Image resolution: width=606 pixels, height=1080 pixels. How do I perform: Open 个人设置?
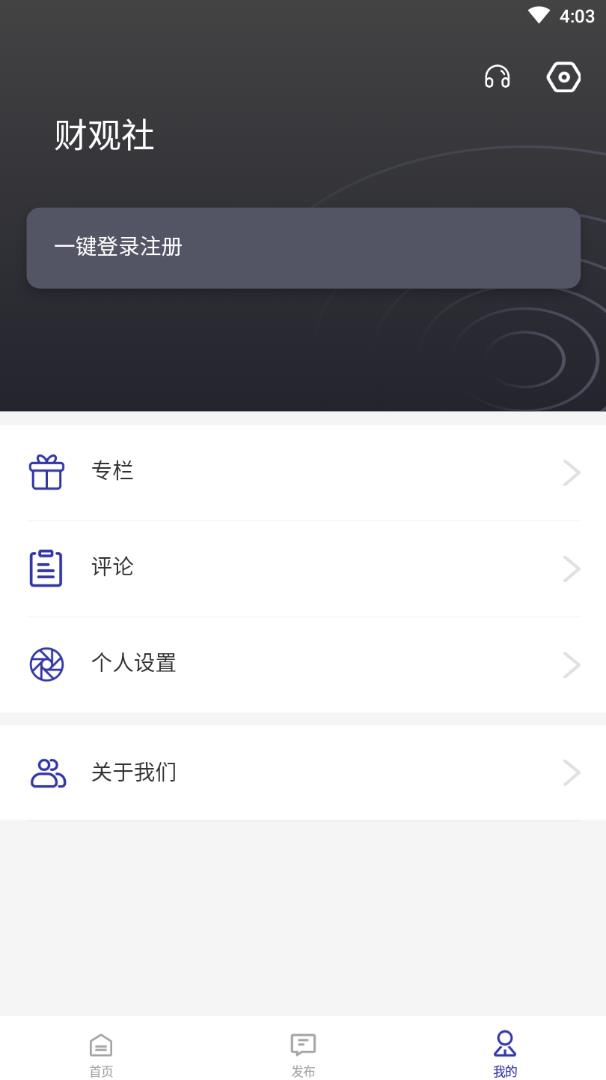click(303, 664)
